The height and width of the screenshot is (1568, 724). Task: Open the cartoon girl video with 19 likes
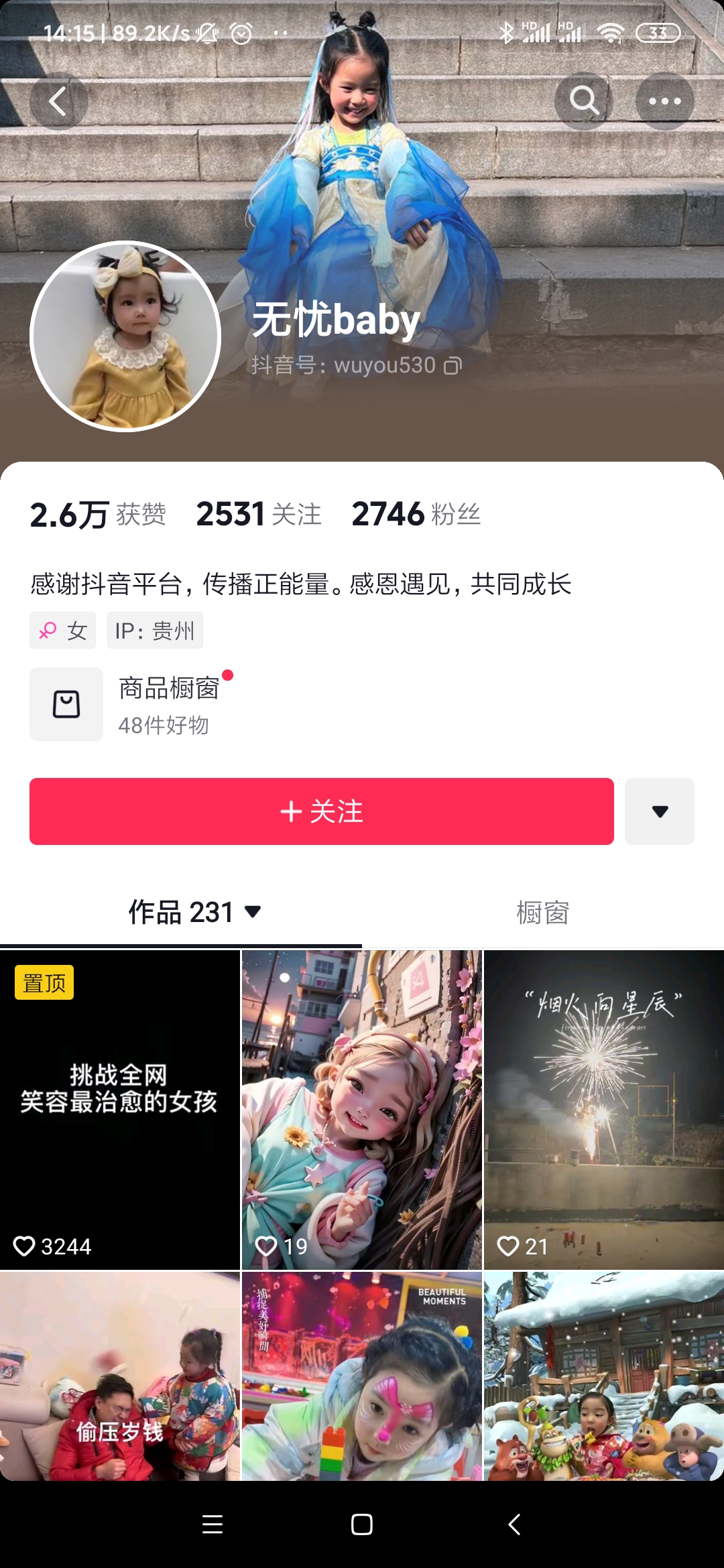point(362,1110)
